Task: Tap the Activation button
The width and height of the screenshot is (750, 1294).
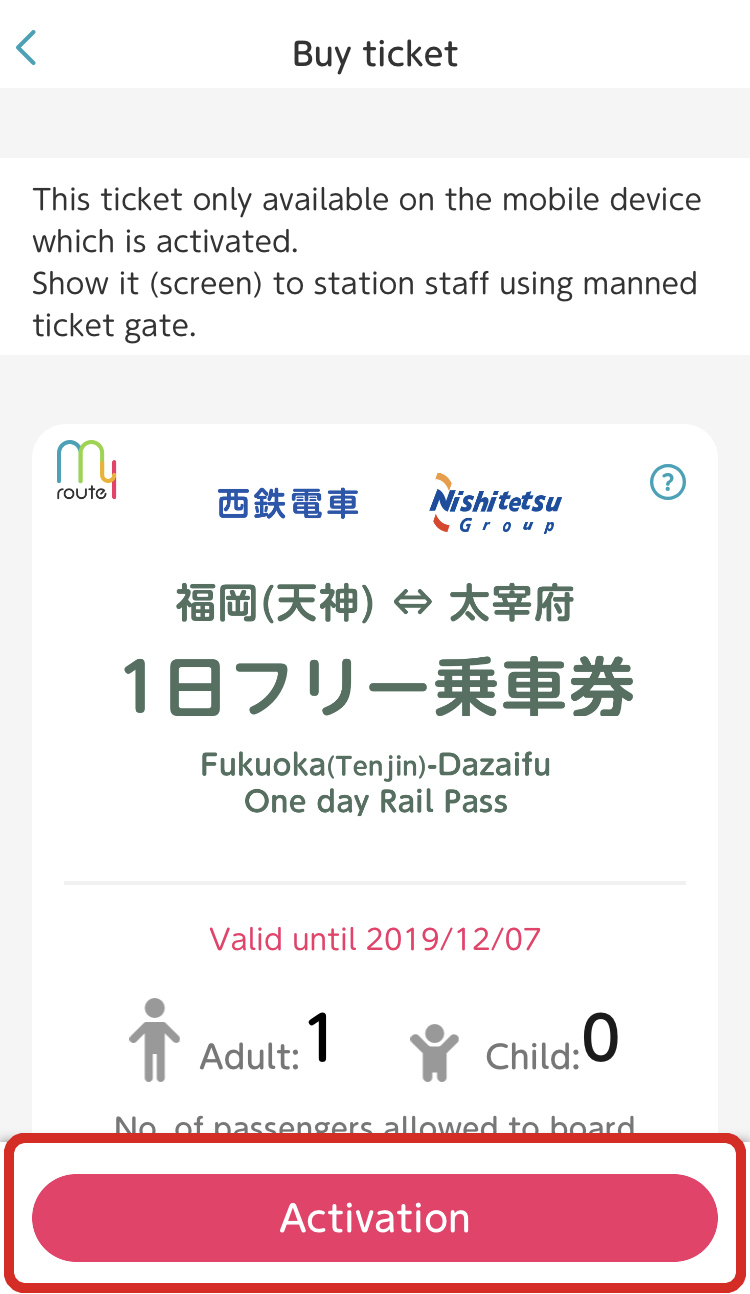Action: pos(375,1218)
